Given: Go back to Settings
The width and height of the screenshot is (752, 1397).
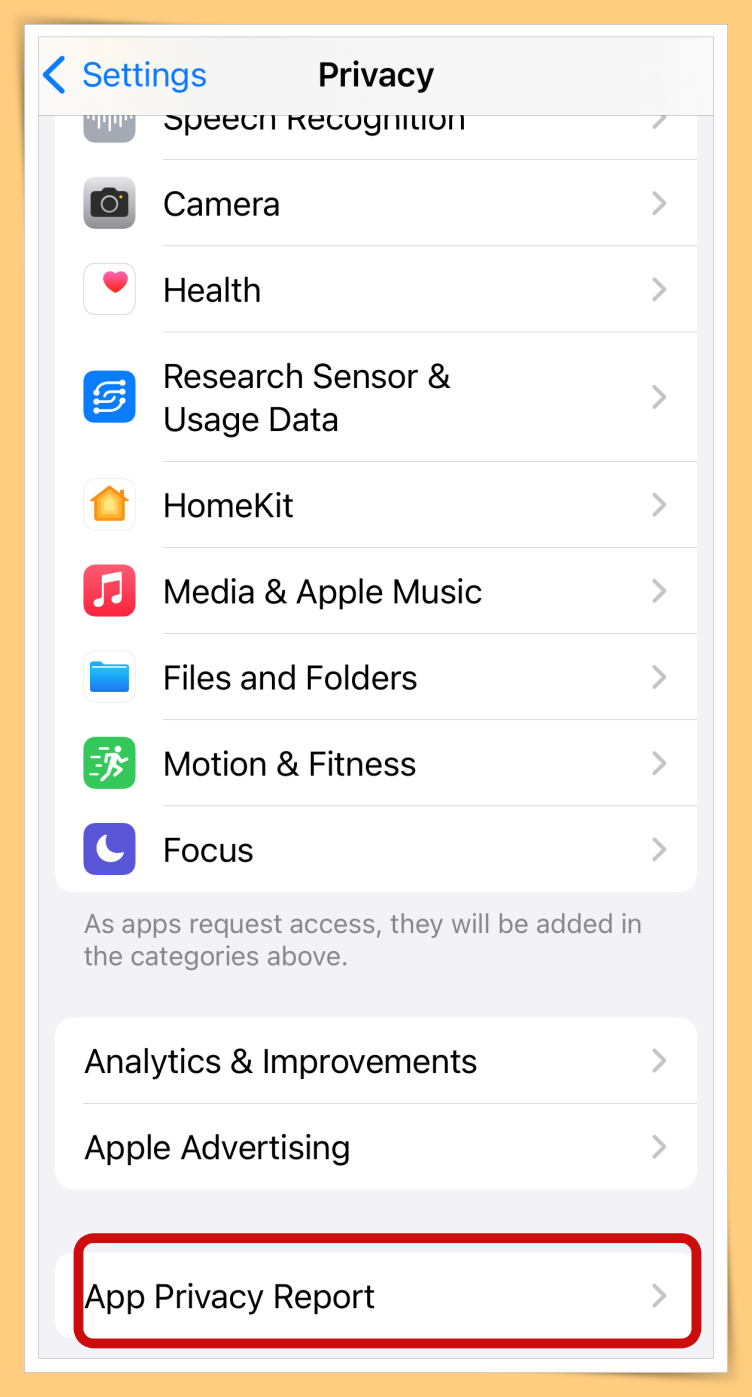Looking at the screenshot, I should pyautogui.click(x=125, y=75).
